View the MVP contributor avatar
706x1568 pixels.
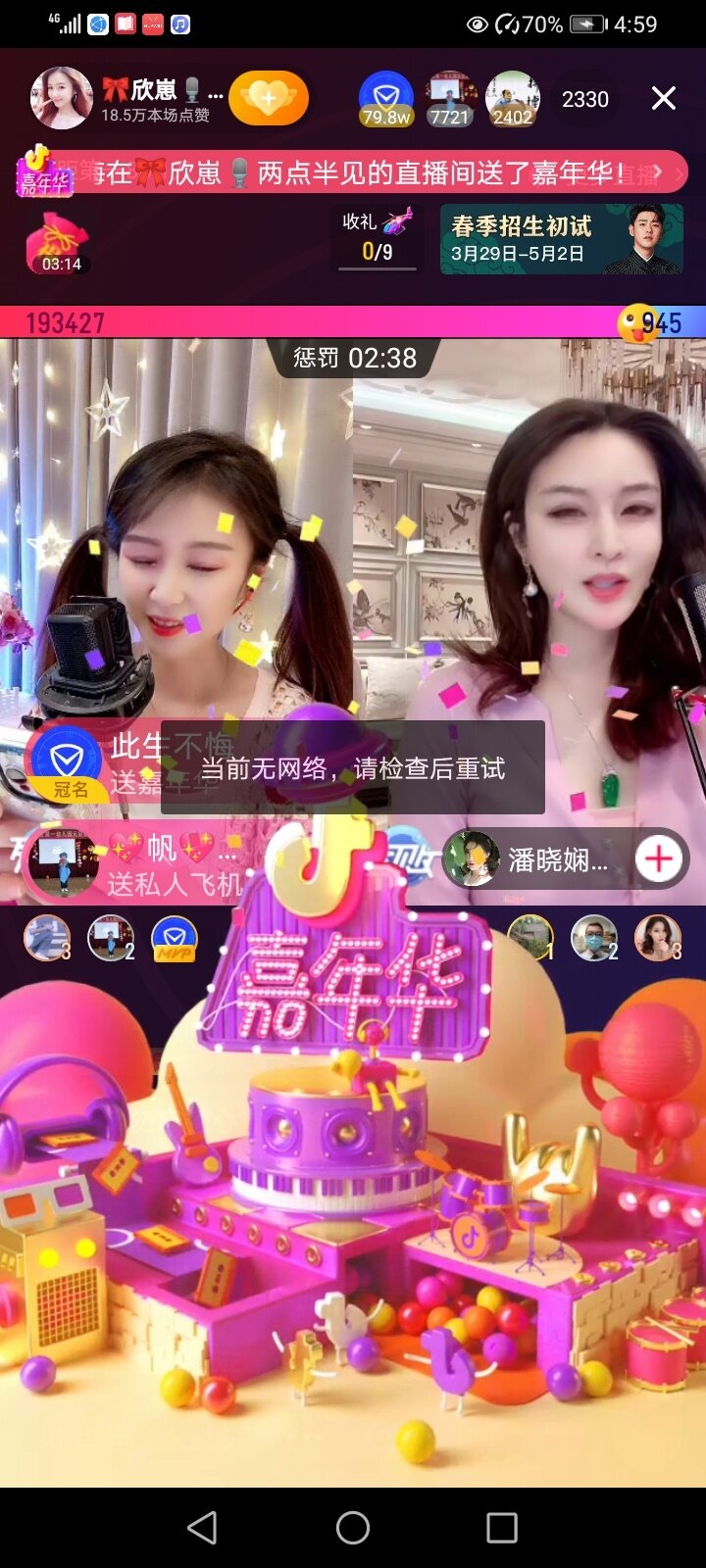click(x=175, y=938)
